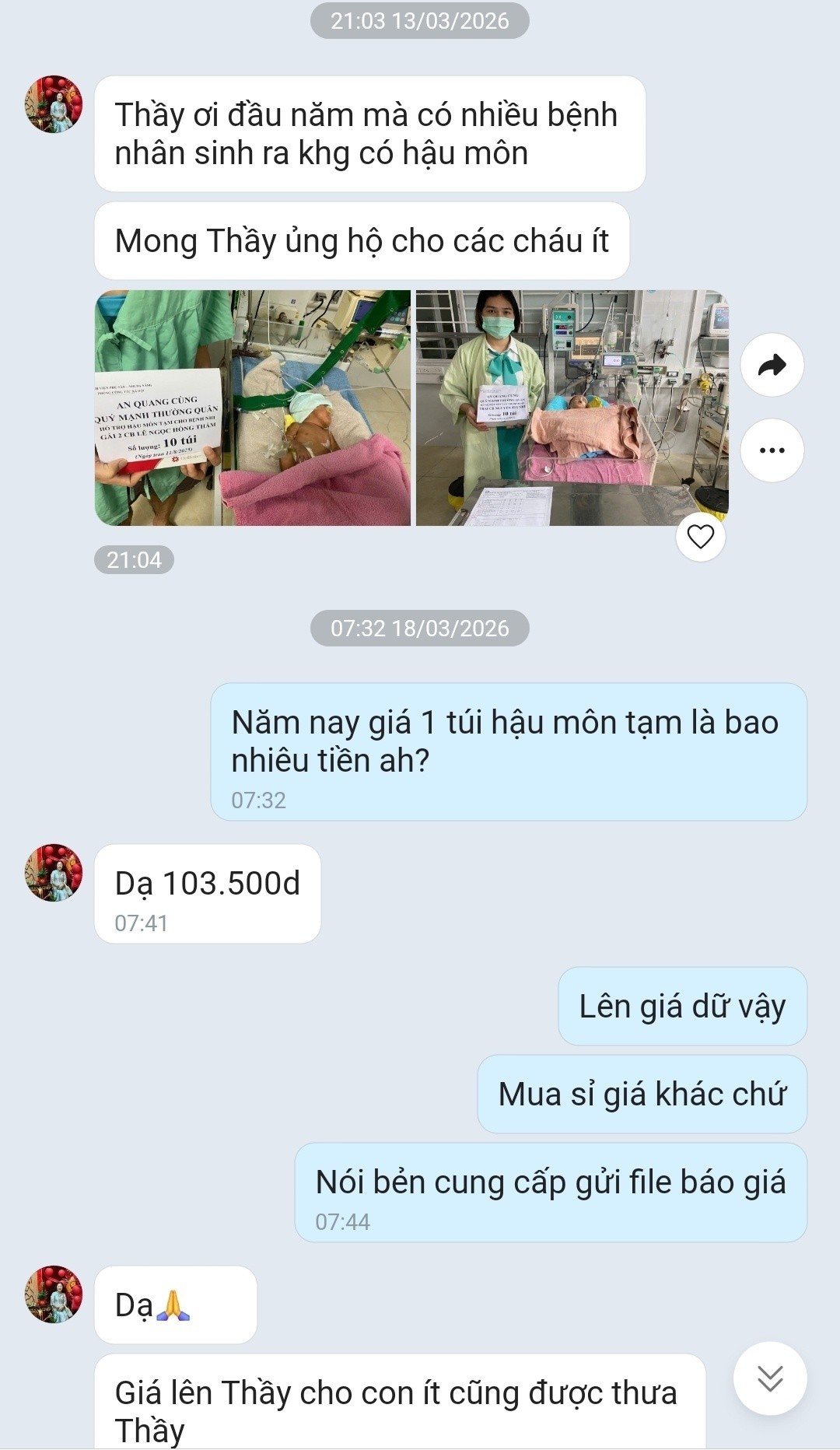View the photo of the masked woman holding a sign
The height and width of the screenshot is (1450, 840).
pos(572,408)
